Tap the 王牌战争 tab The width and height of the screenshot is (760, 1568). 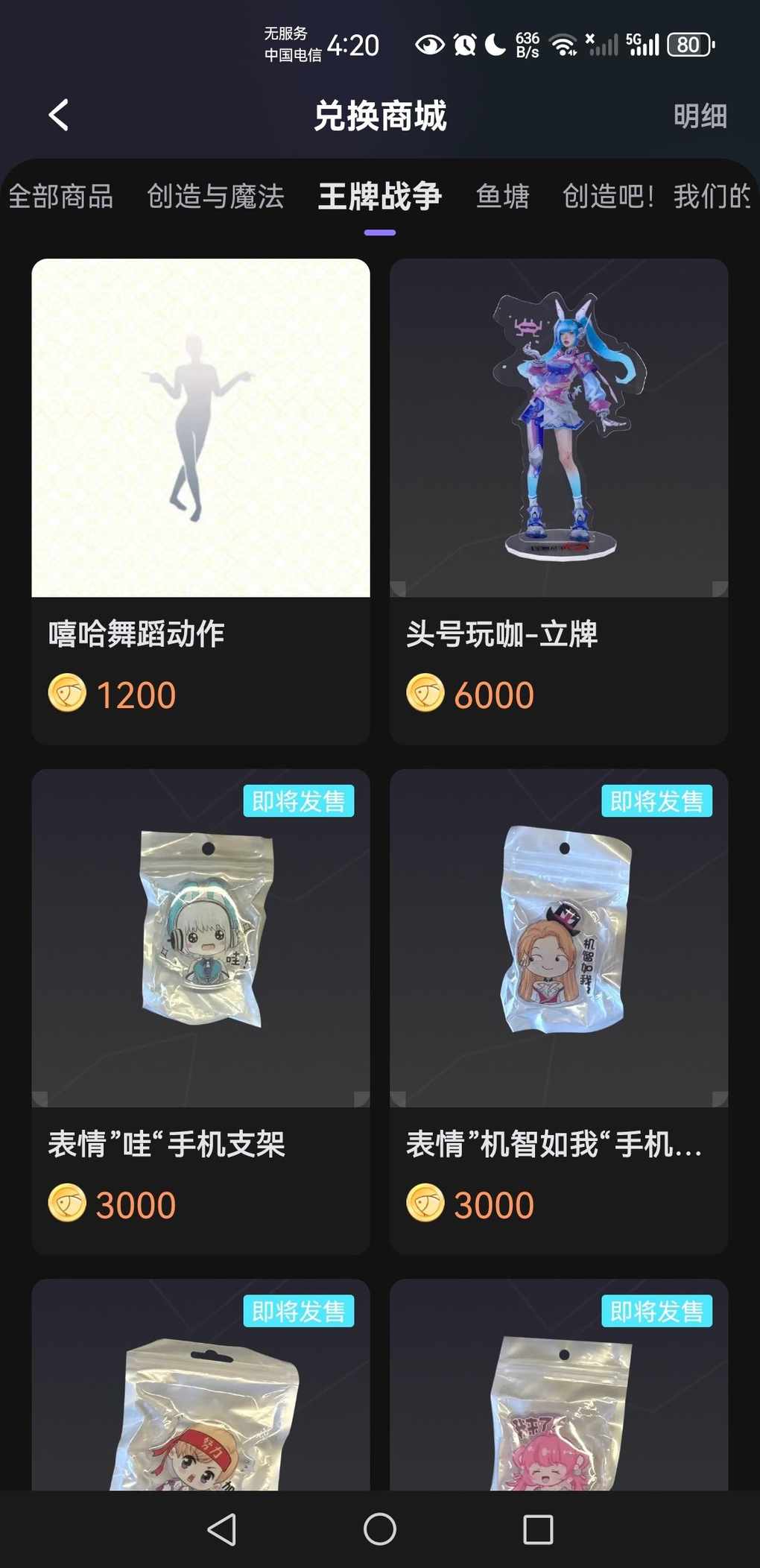[x=380, y=197]
